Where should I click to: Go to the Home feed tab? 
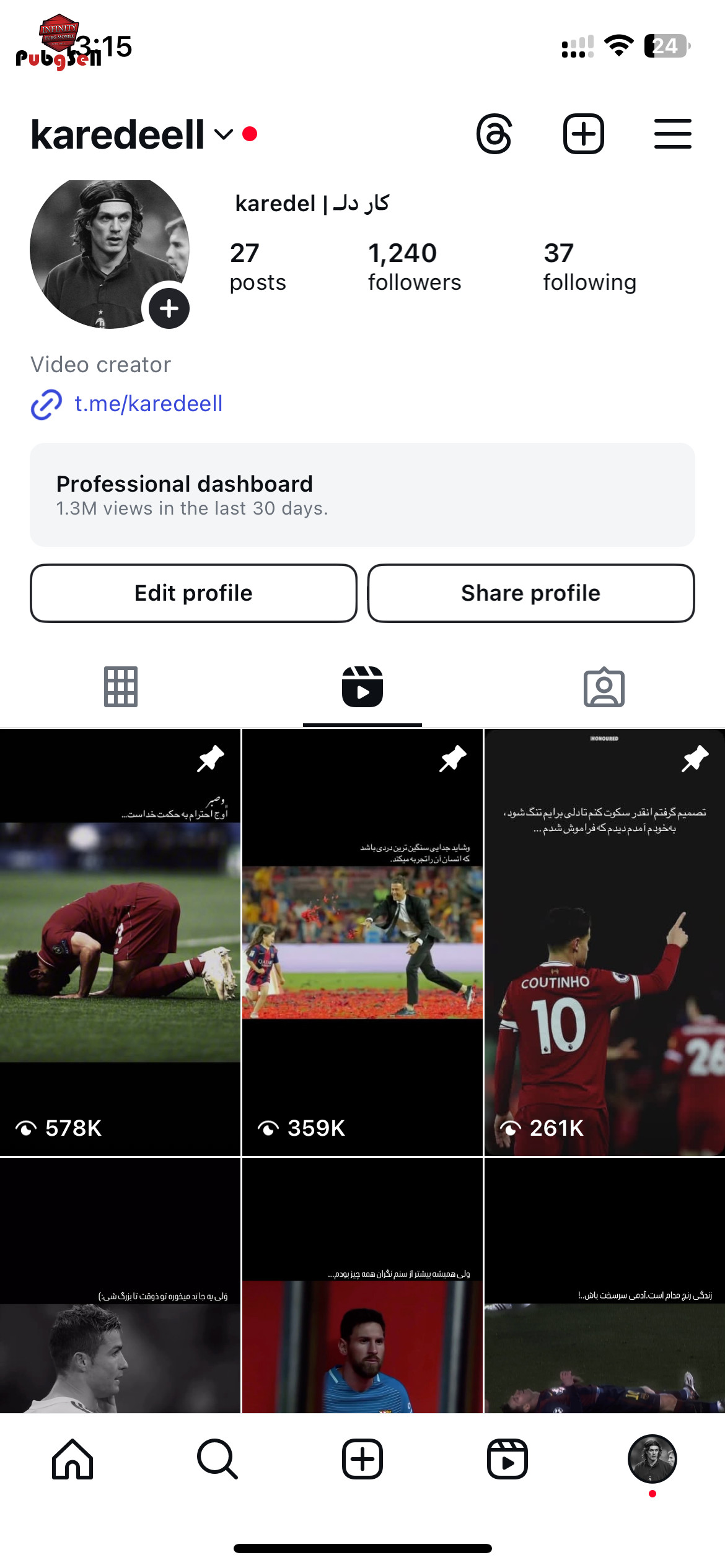click(x=72, y=1458)
